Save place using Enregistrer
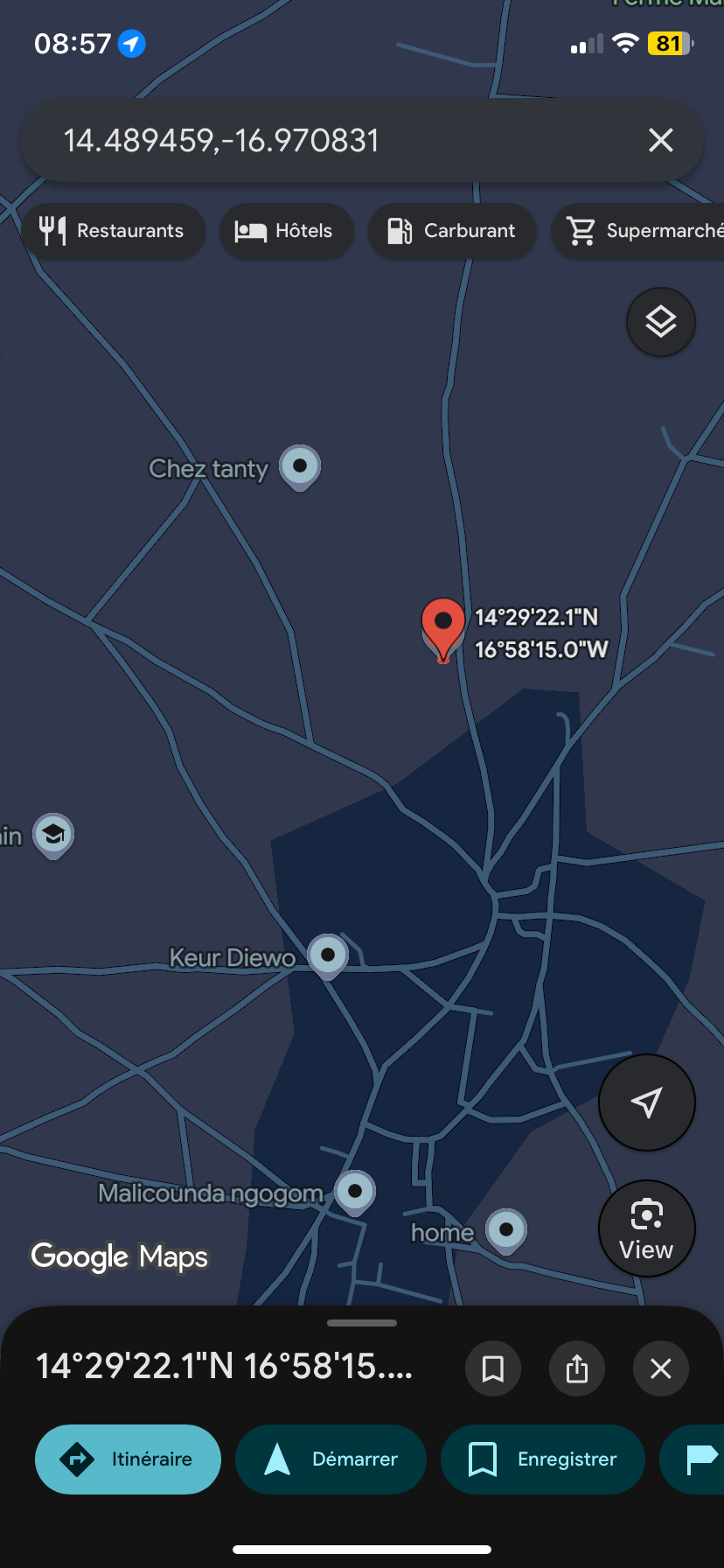 click(x=543, y=1459)
